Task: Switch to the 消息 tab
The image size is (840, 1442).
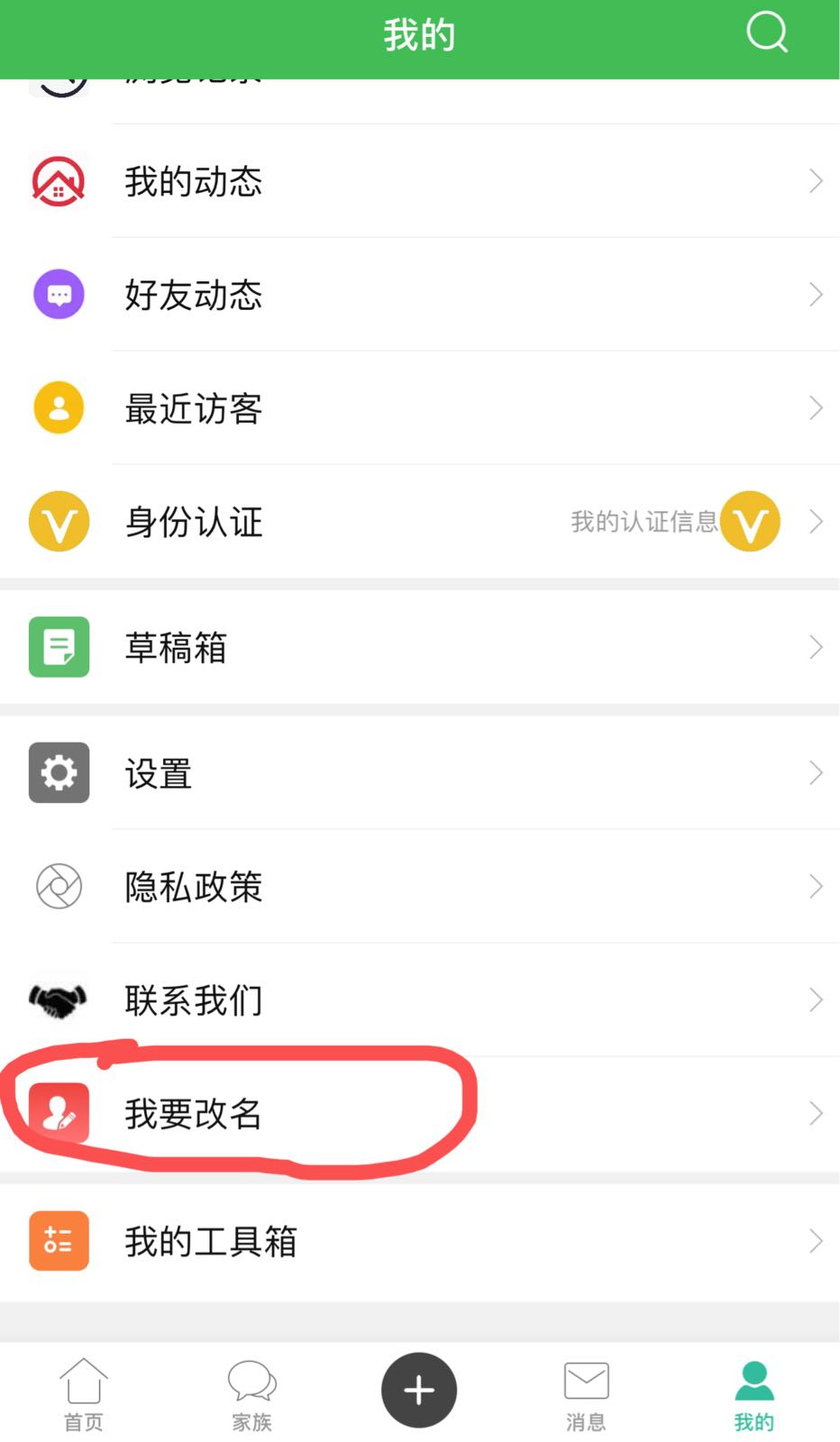Action: tap(586, 1393)
